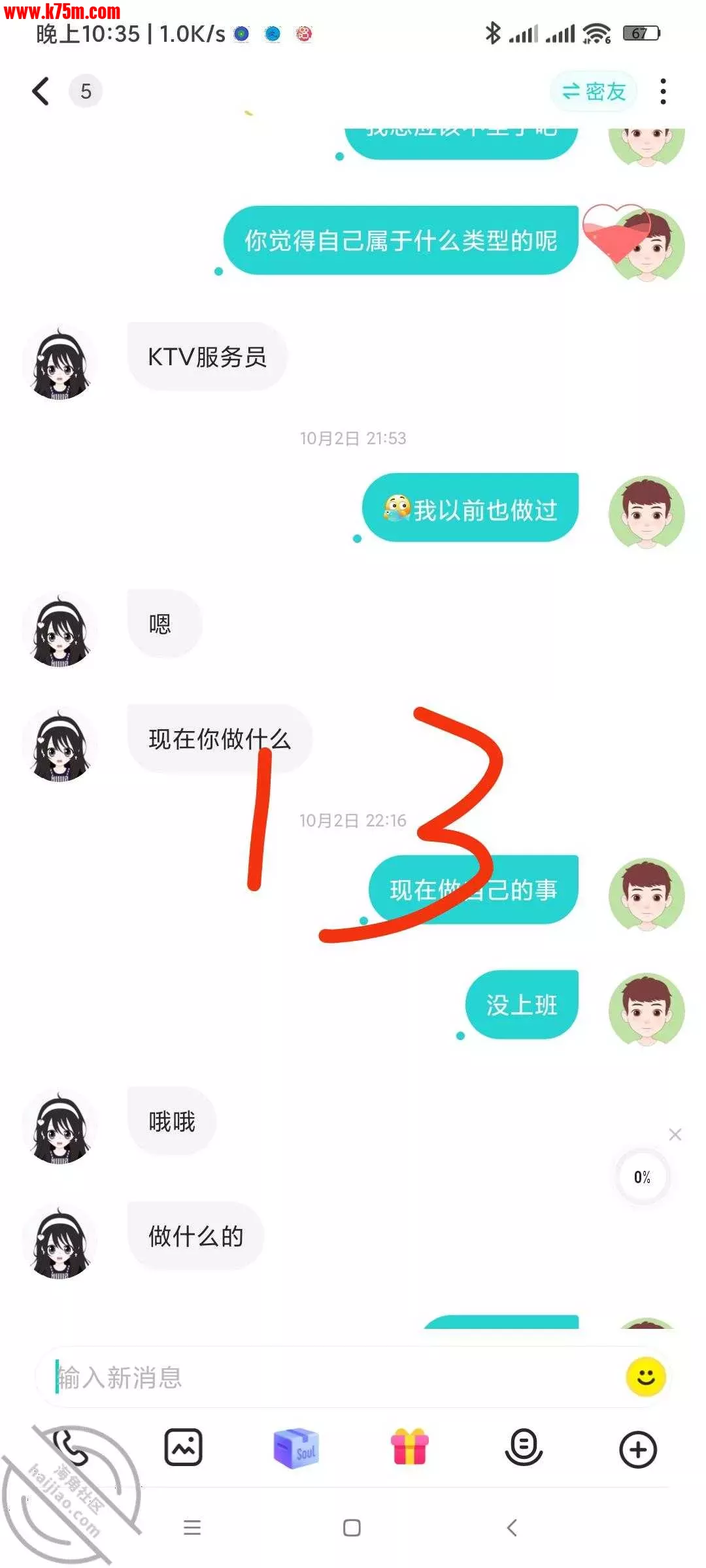Tap the system back button
Screen dimensions: 706x1568
pos(512,1527)
